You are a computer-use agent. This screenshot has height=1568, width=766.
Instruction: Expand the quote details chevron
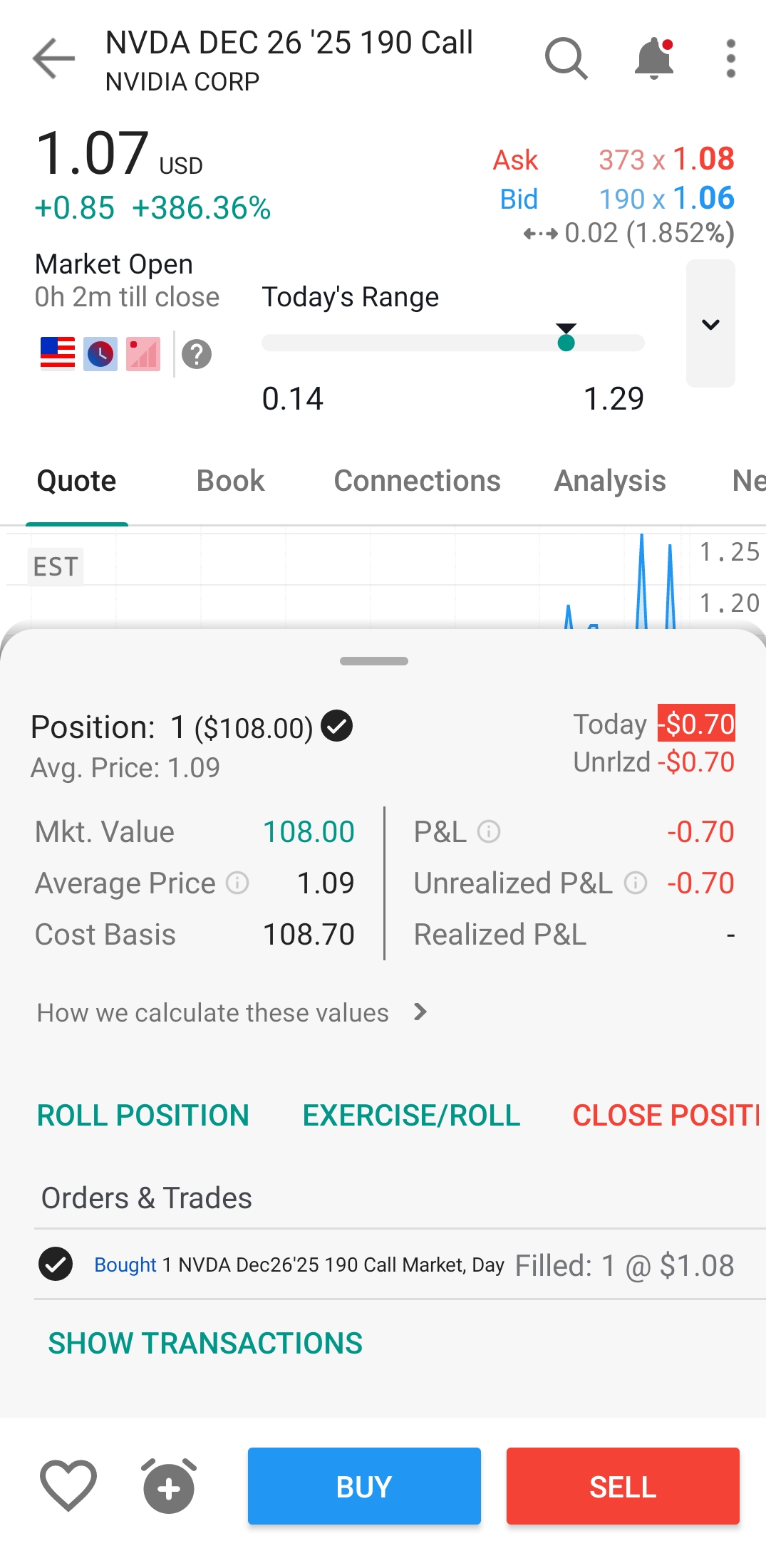tap(710, 324)
